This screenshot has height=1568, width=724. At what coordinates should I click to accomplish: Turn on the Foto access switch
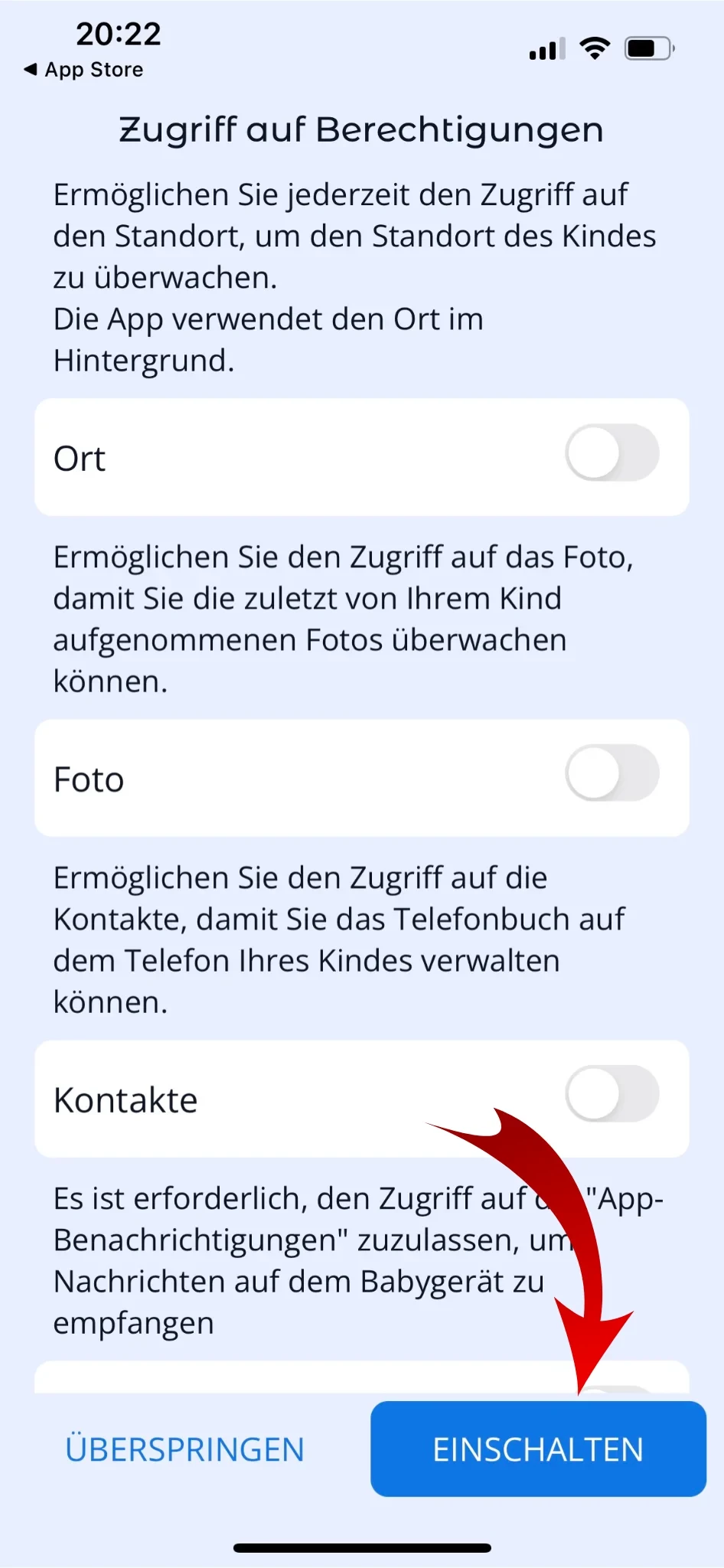coord(611,774)
